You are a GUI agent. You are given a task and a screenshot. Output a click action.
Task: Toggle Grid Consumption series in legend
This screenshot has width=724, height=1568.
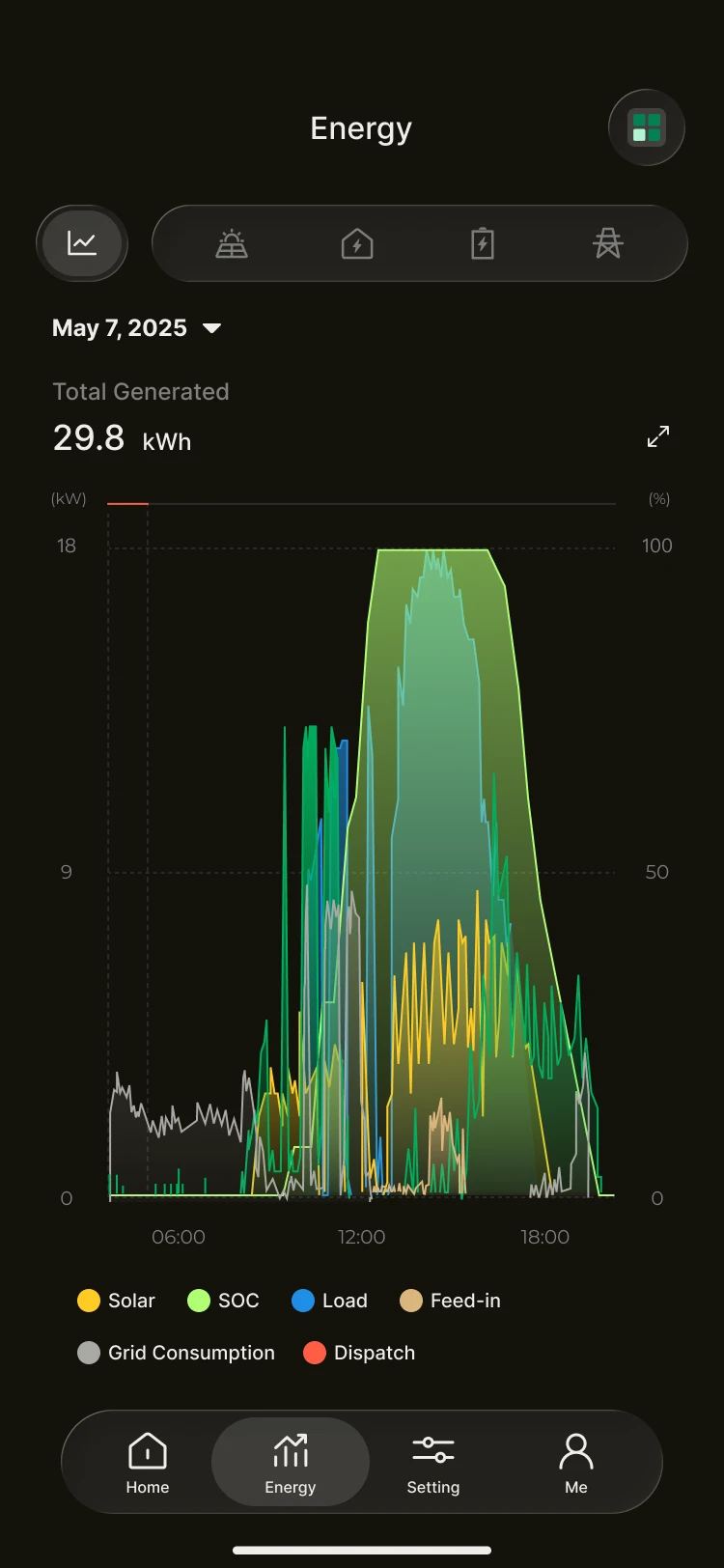coord(176,1353)
